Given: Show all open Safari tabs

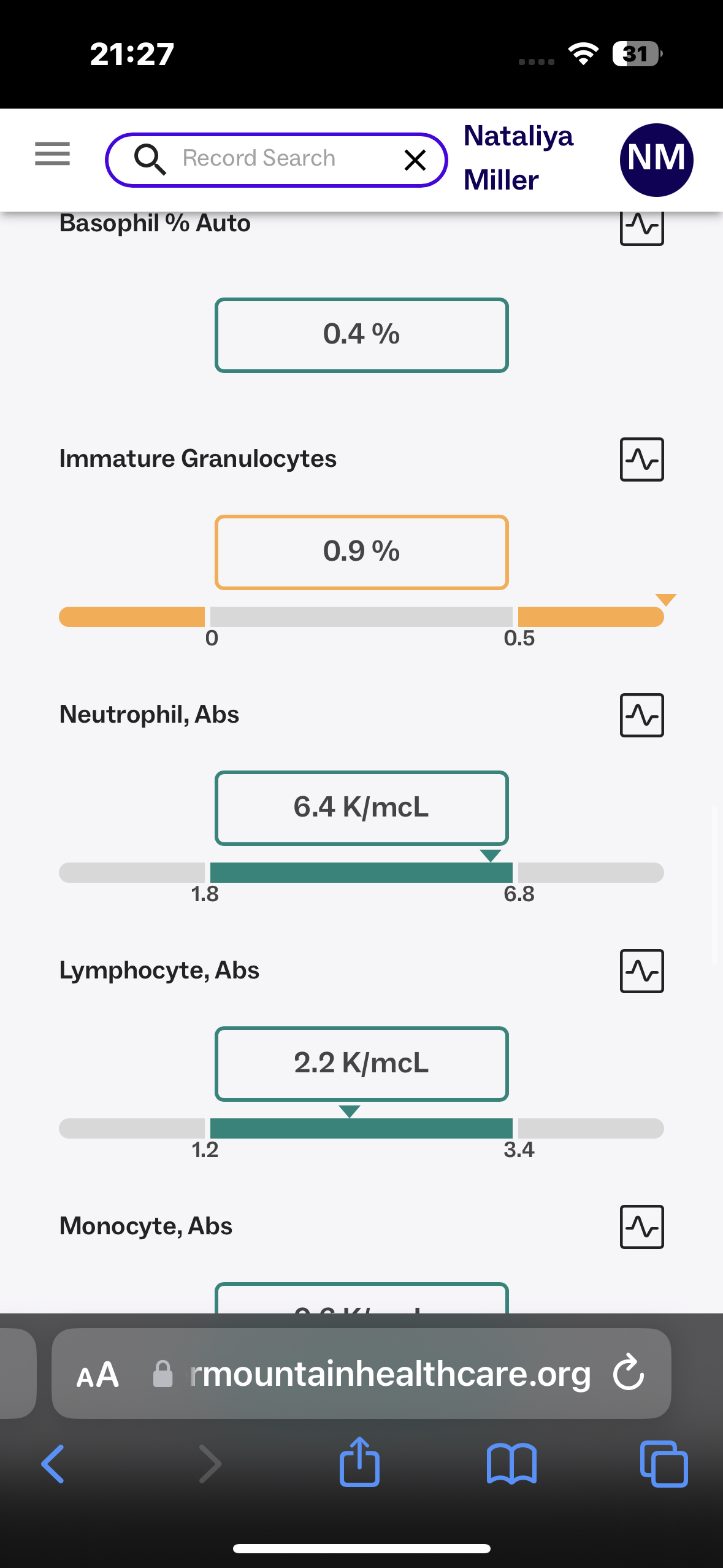Looking at the screenshot, I should pyautogui.click(x=664, y=1464).
